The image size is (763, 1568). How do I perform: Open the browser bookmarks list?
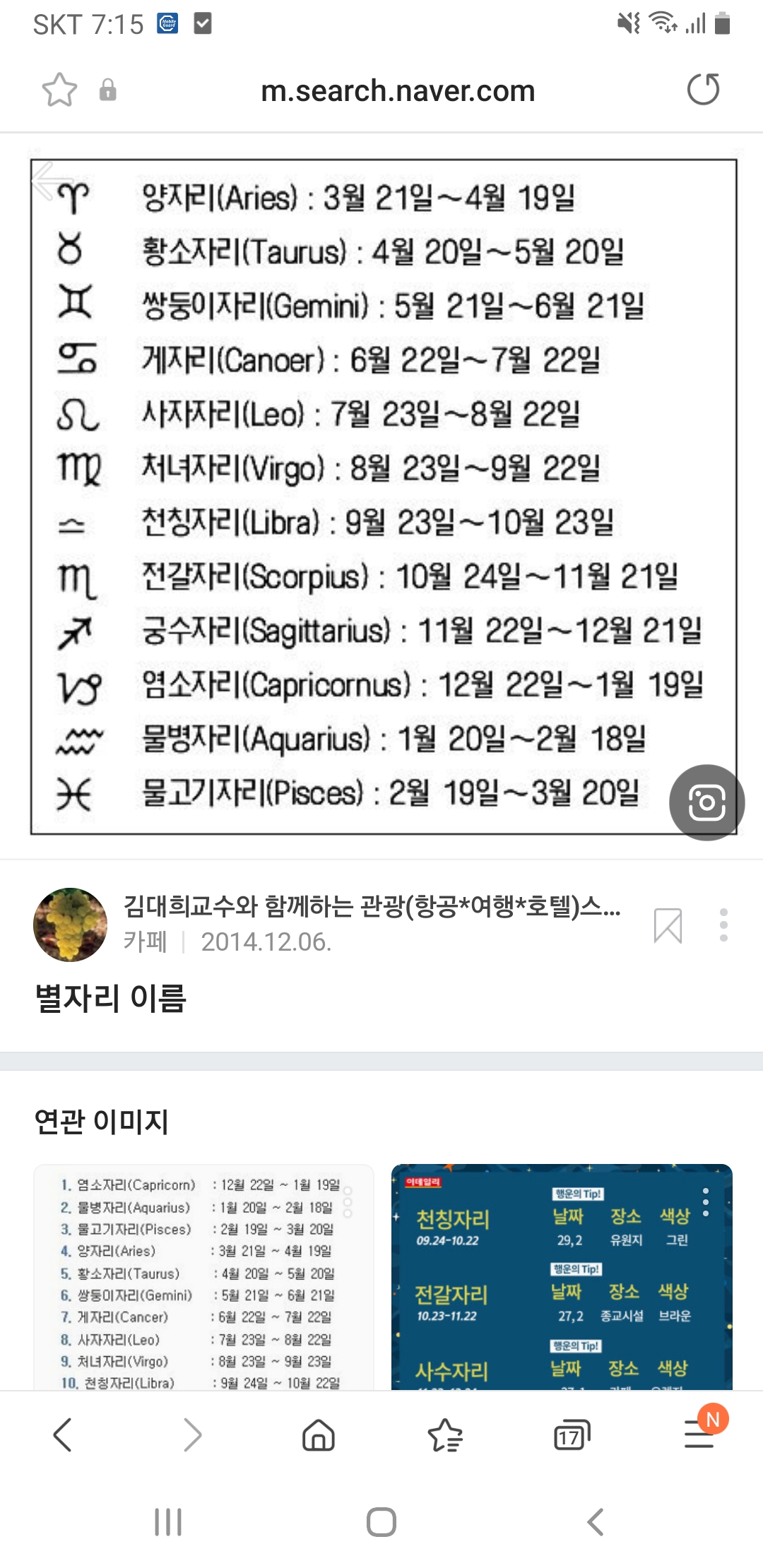[x=445, y=1435]
